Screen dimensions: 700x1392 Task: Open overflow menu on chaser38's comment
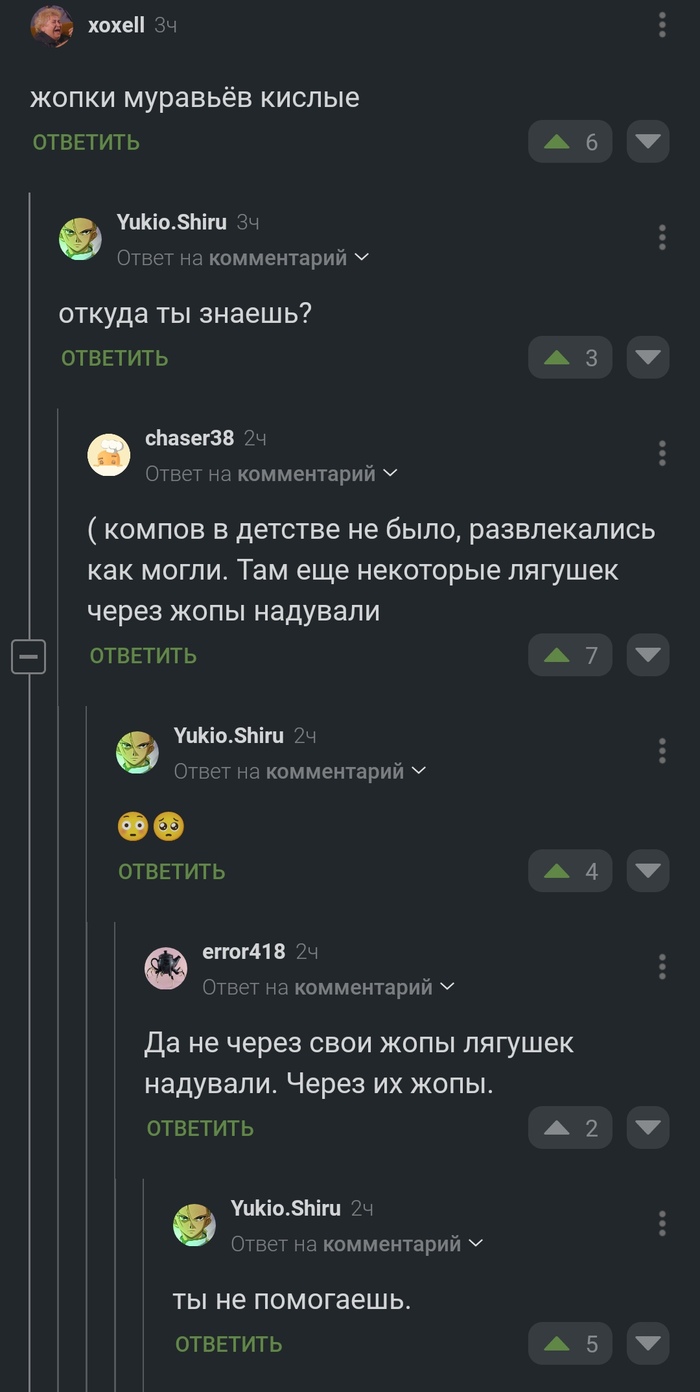pyautogui.click(x=662, y=453)
